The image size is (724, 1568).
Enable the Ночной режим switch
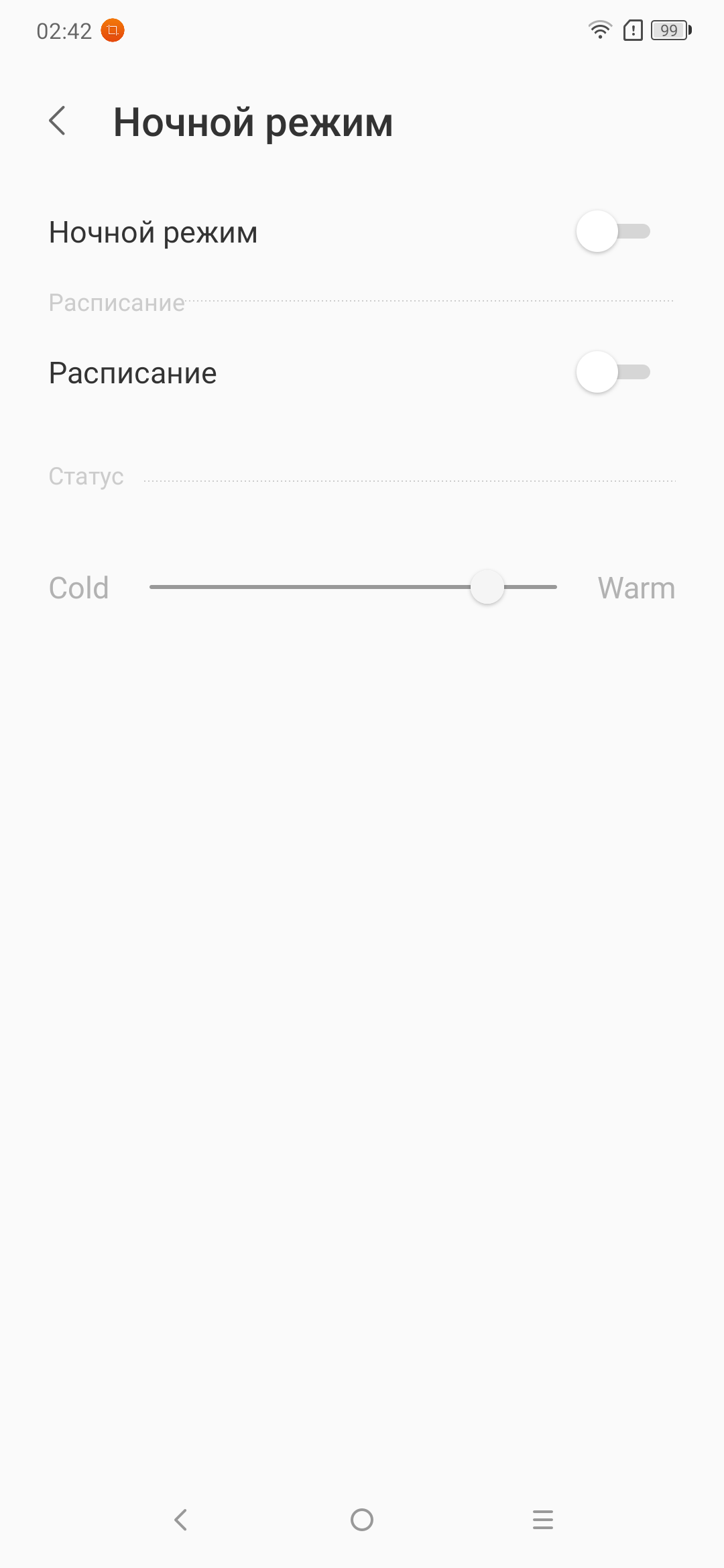613,232
